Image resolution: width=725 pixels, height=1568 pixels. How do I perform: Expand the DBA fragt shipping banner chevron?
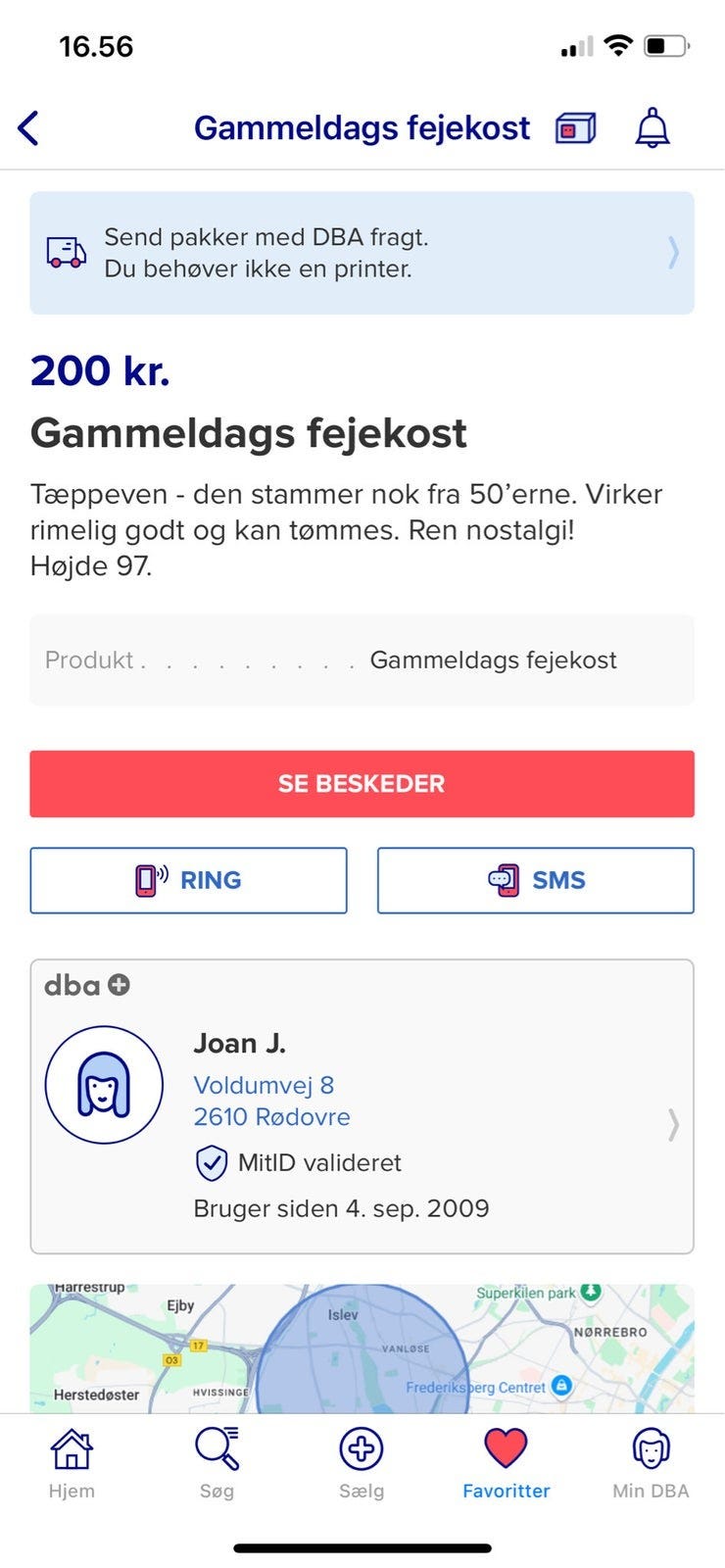pyautogui.click(x=671, y=253)
